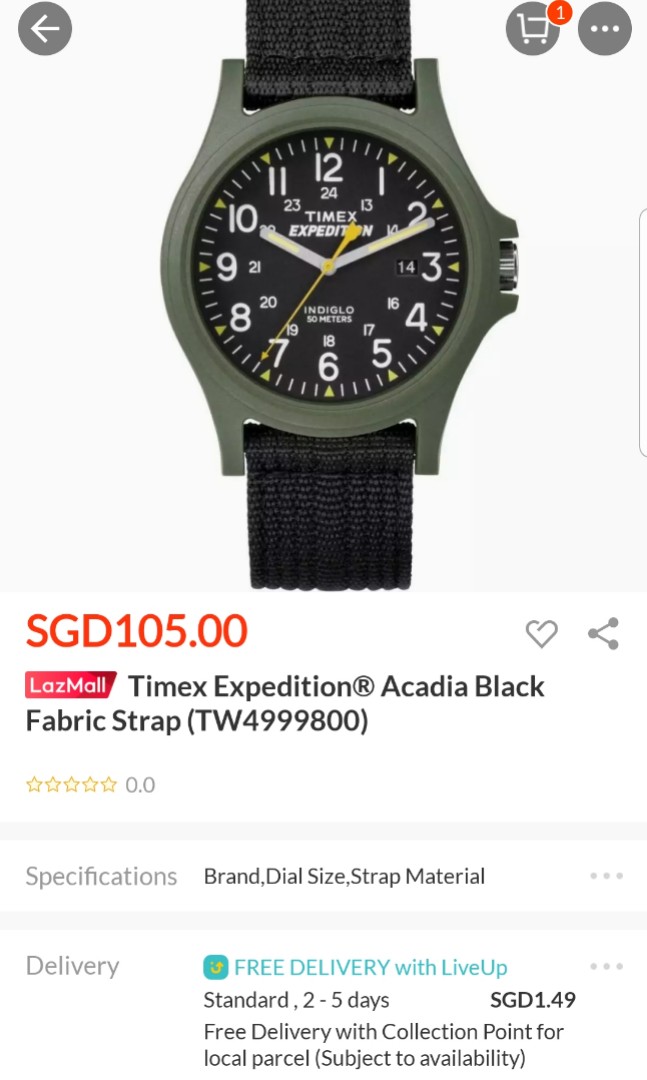The image size is (647, 1080).
Task: Add this watch to wishlist
Action: [x=541, y=633]
